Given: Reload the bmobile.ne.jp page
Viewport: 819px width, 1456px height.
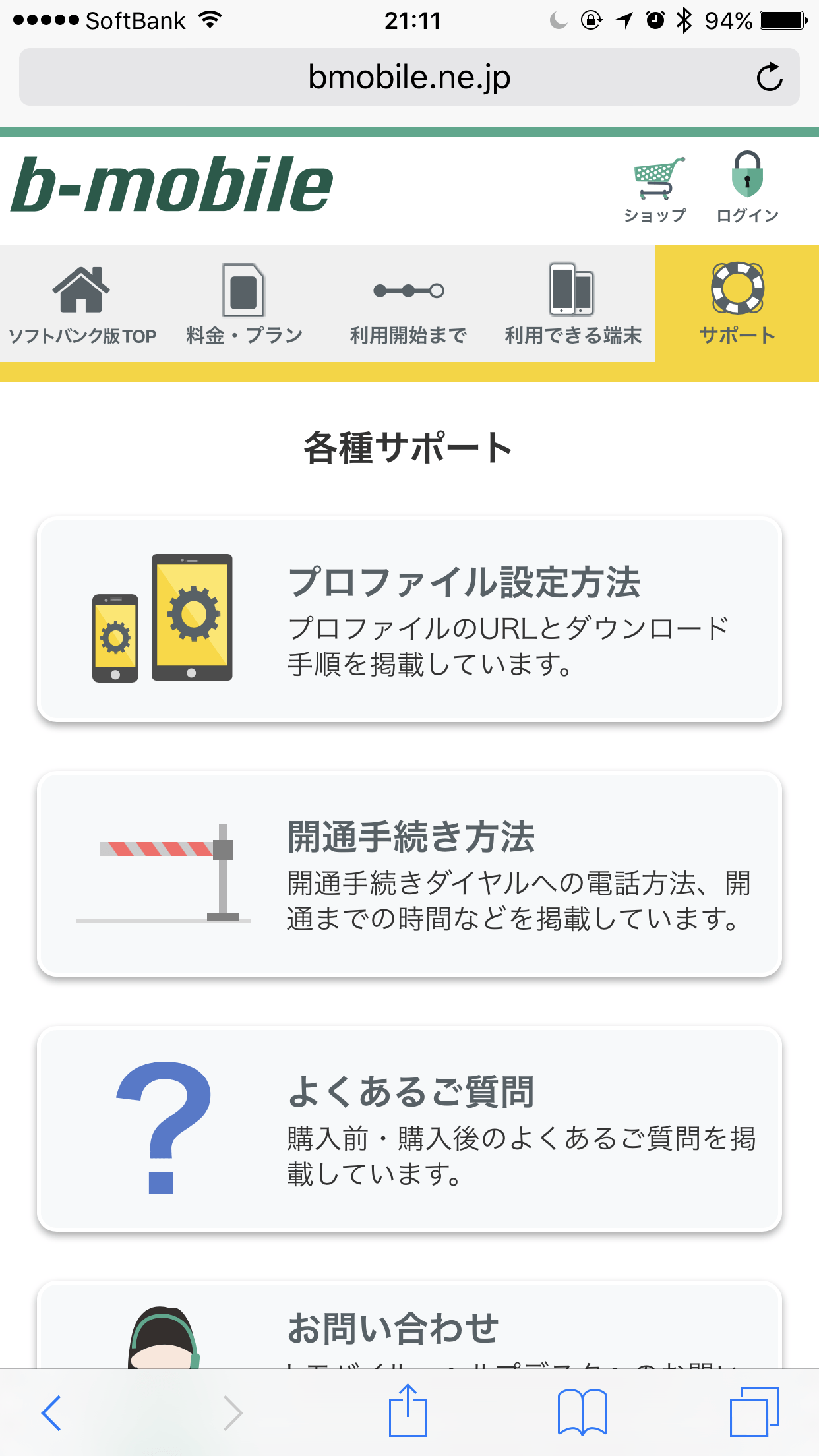Looking at the screenshot, I should (770, 76).
